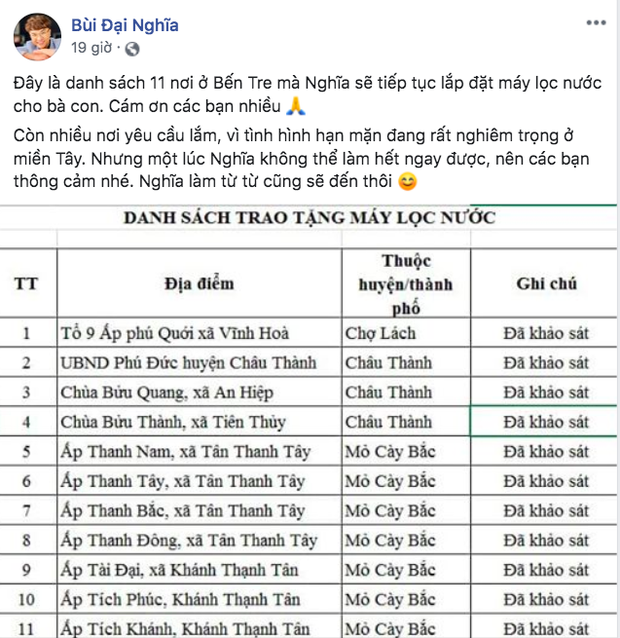The height and width of the screenshot is (638, 620).
Task: Tap Bùi Đại Nghĩa's profile avatar
Action: tap(33, 35)
